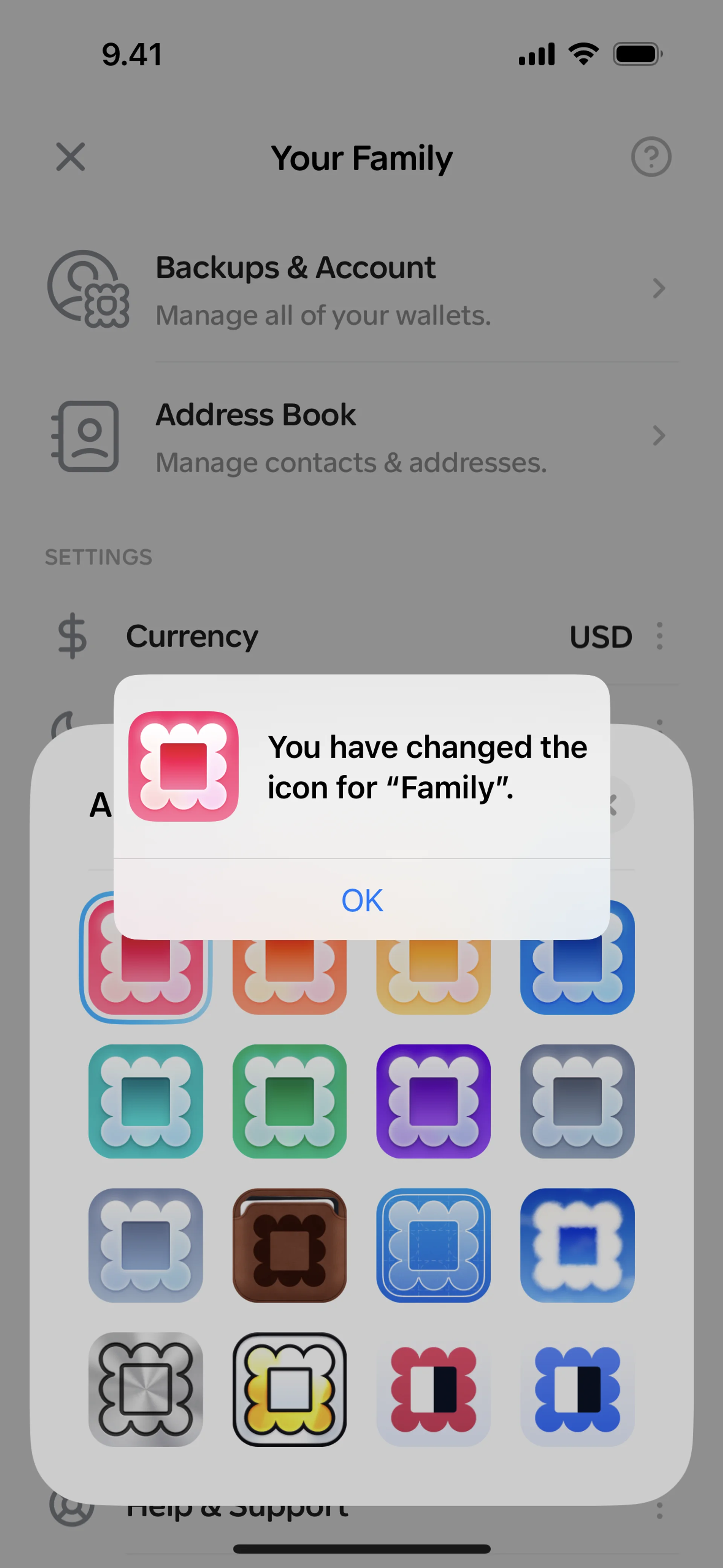Close the Your Family screen
This screenshot has height=1568, width=723.
[x=70, y=157]
